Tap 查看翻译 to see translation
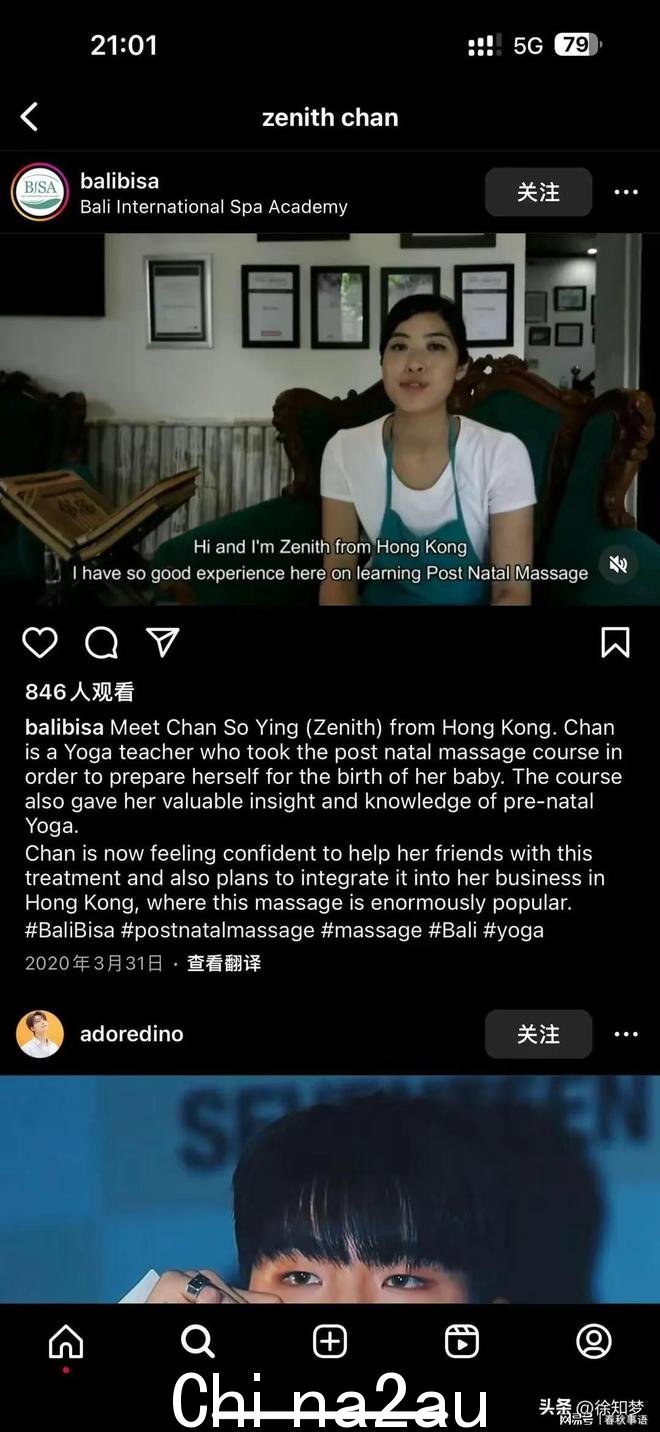 click(224, 964)
